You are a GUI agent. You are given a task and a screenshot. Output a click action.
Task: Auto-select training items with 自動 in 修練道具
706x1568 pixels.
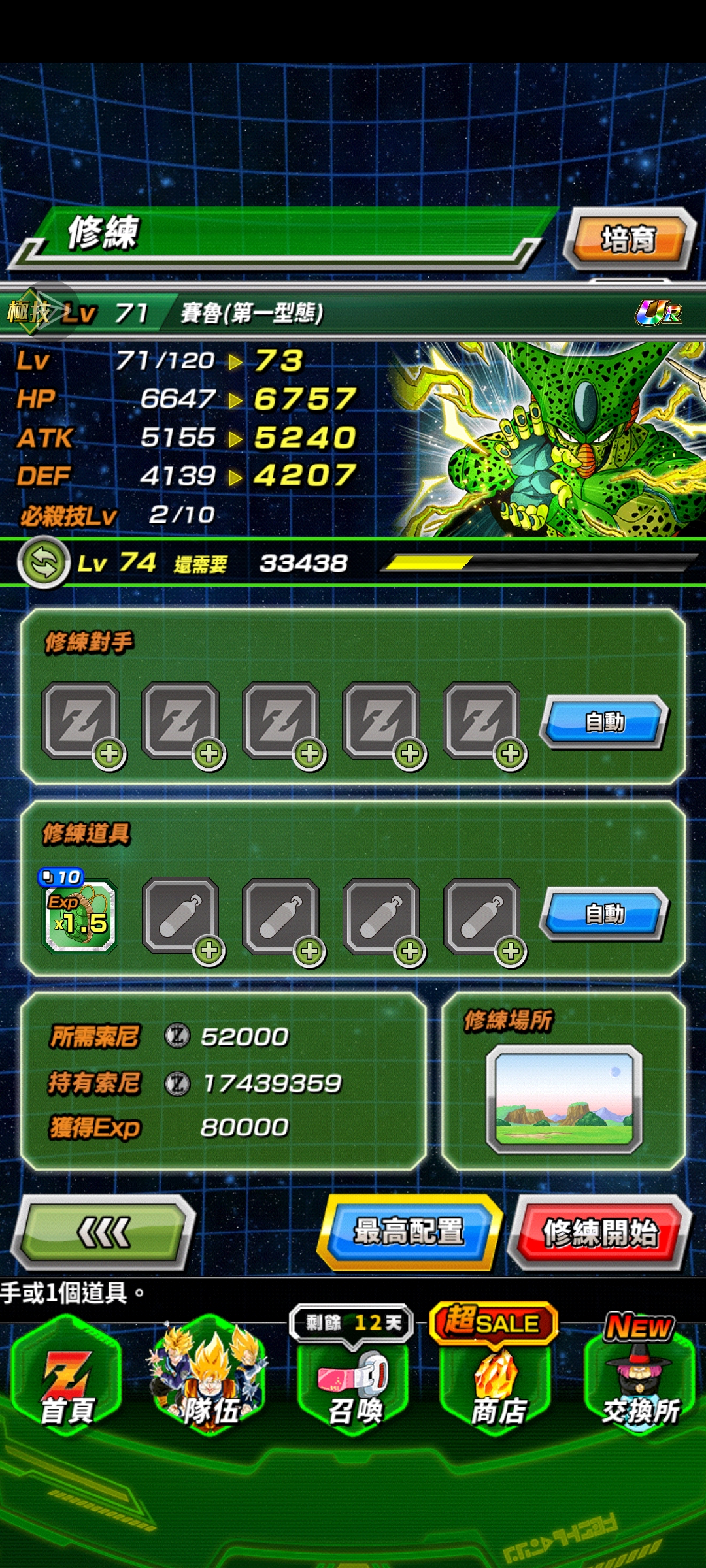click(x=604, y=913)
